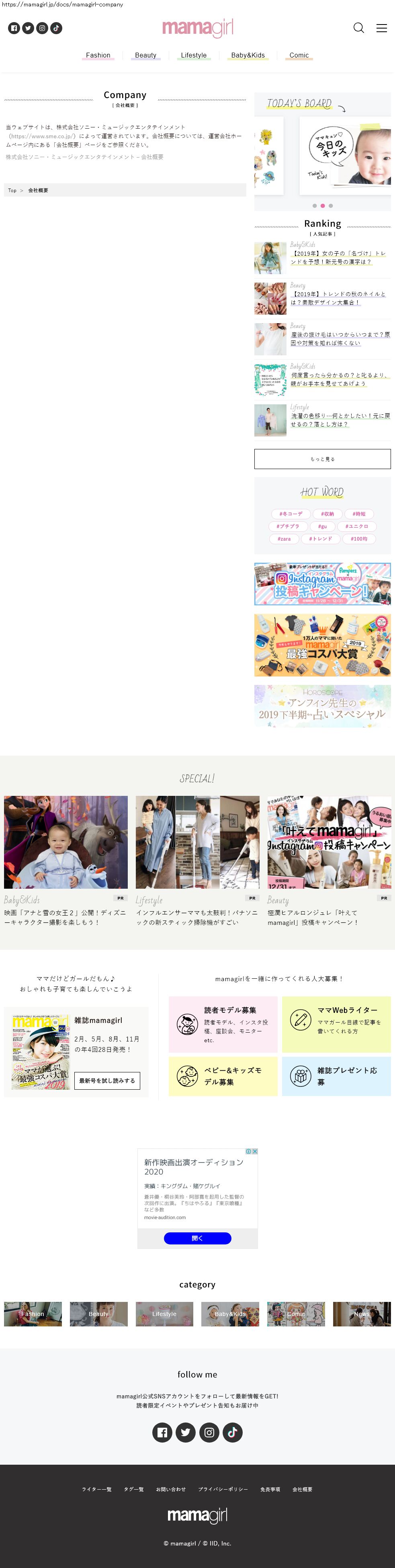Open the Instagram 投稿キャンペーン banner
The image size is (395, 1568).
(322, 584)
